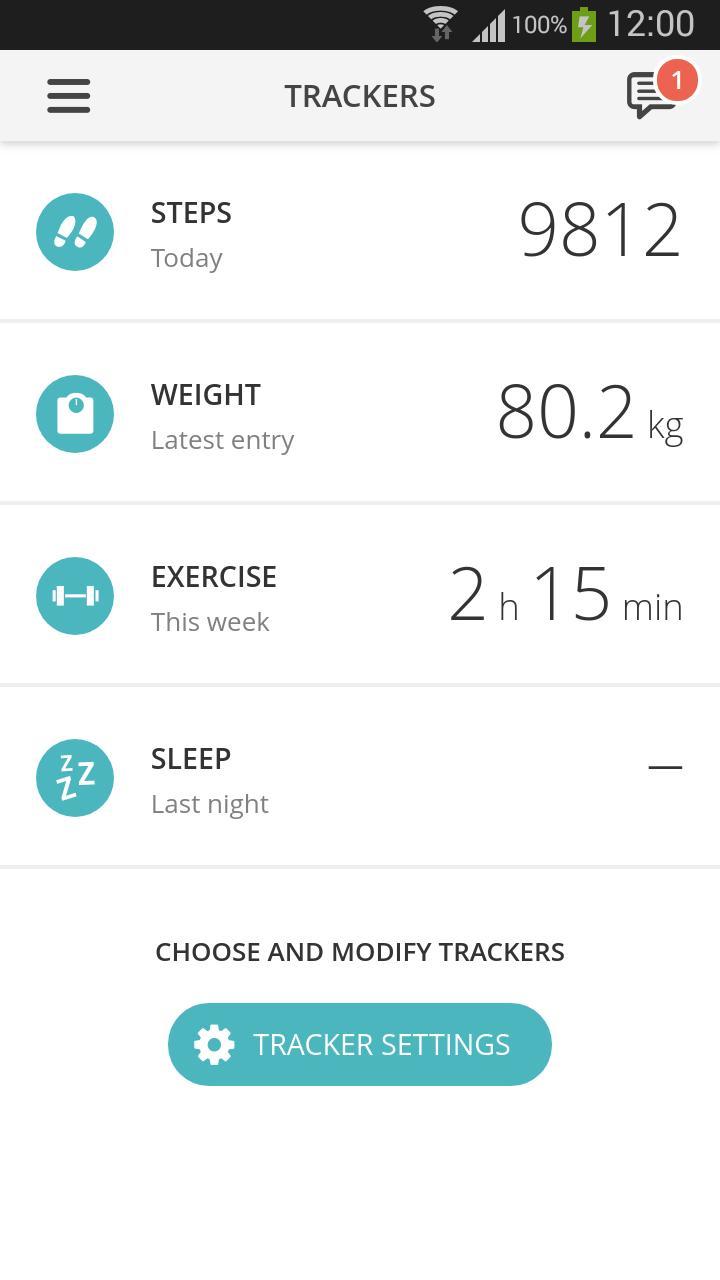The width and height of the screenshot is (720, 1280).
Task: Tap the Tracker Settings button
Action: pos(360,1044)
